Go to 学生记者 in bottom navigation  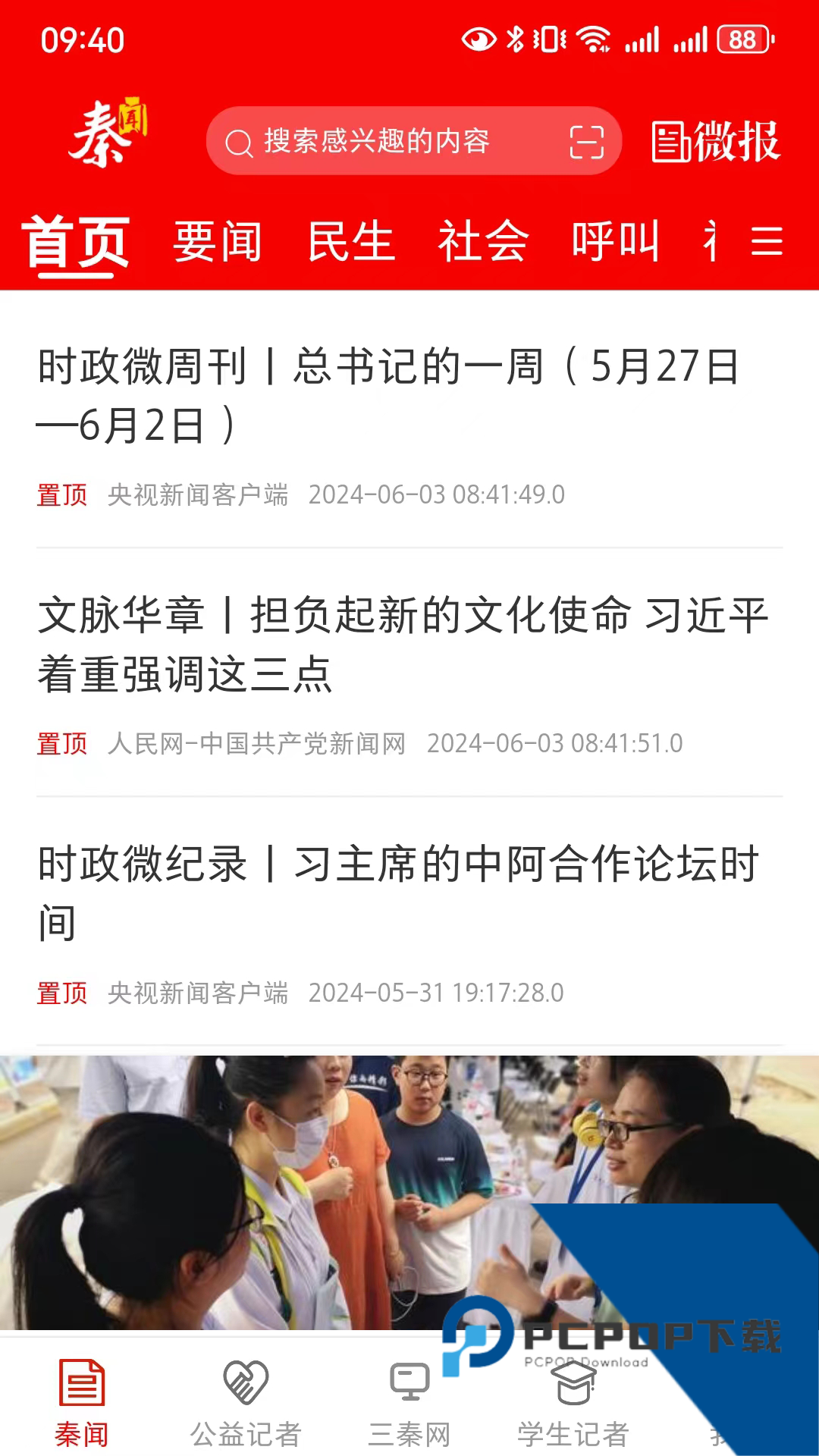tap(573, 1403)
